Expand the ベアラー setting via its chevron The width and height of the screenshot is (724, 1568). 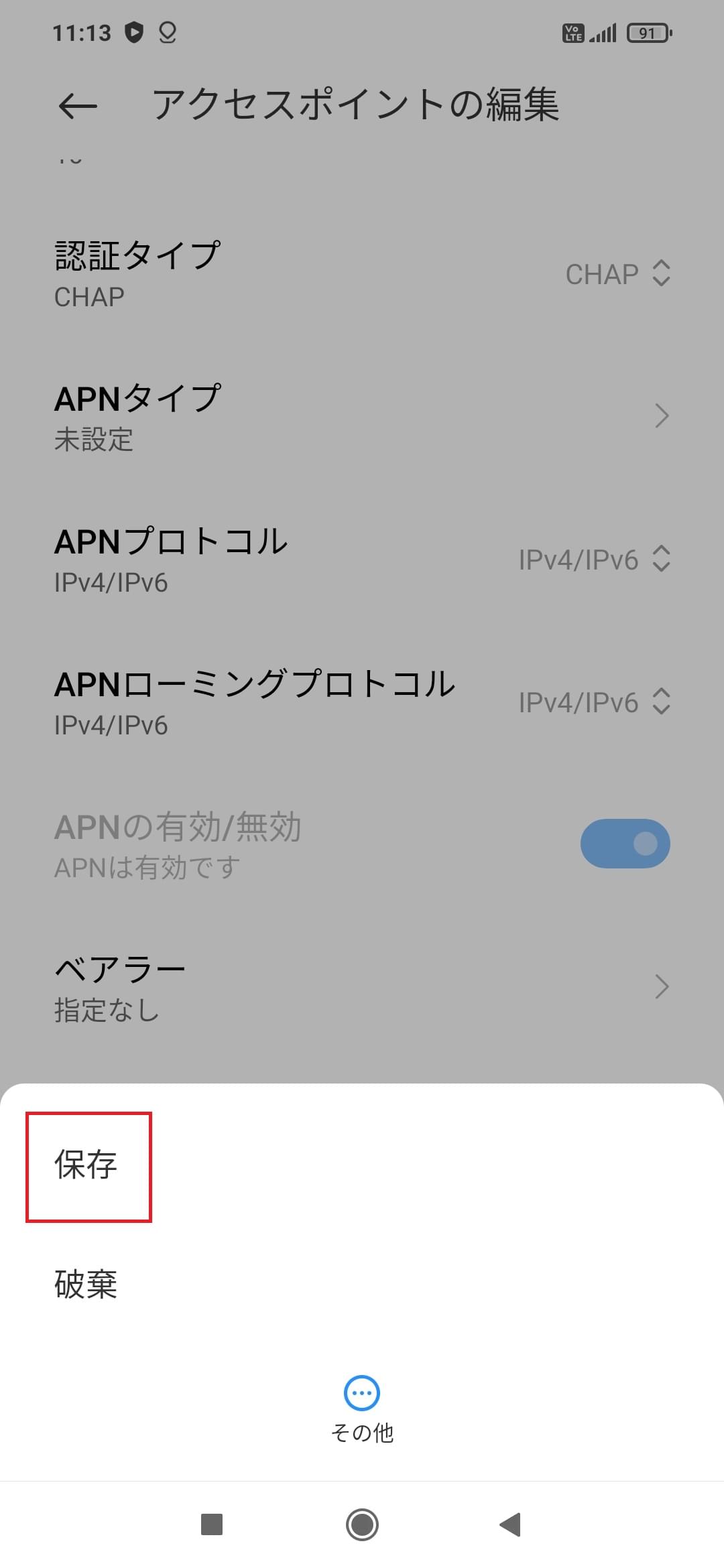(662, 986)
